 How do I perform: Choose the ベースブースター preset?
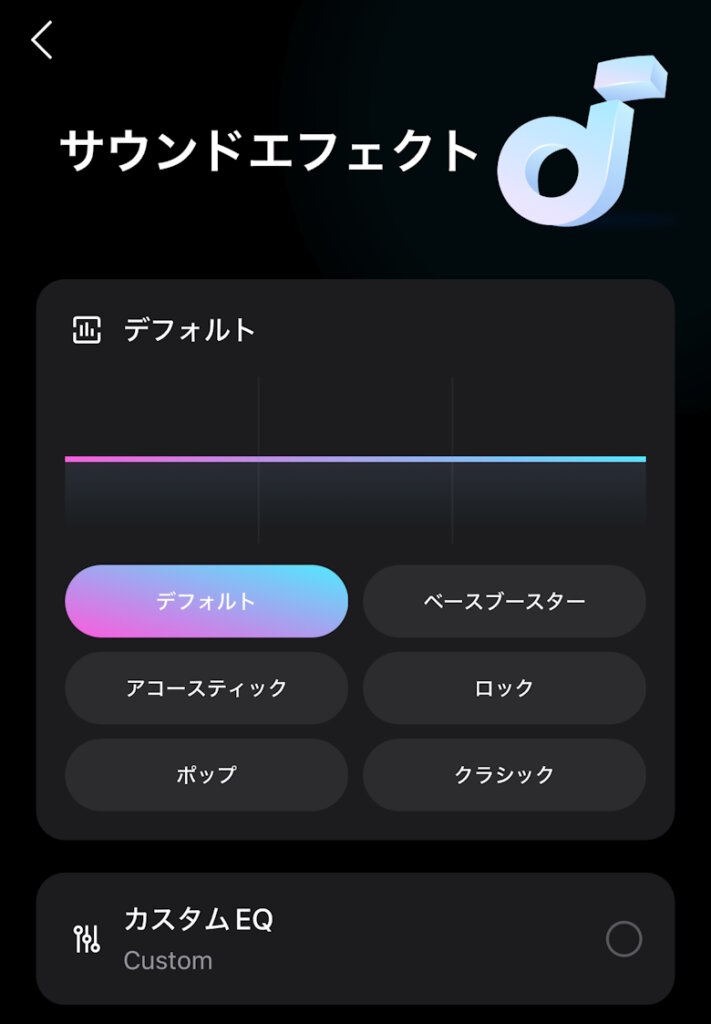504,601
